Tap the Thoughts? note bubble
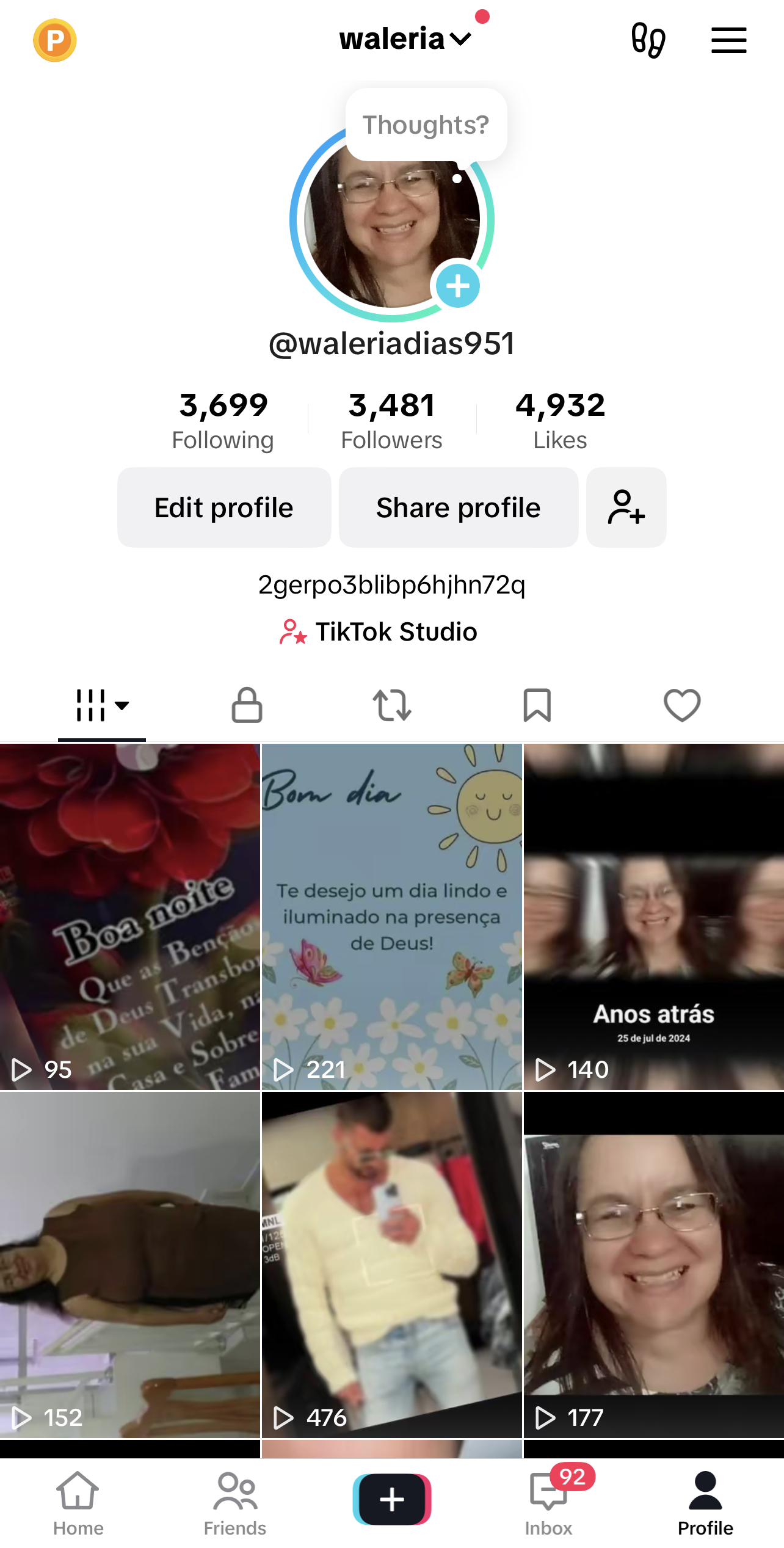 (426, 125)
